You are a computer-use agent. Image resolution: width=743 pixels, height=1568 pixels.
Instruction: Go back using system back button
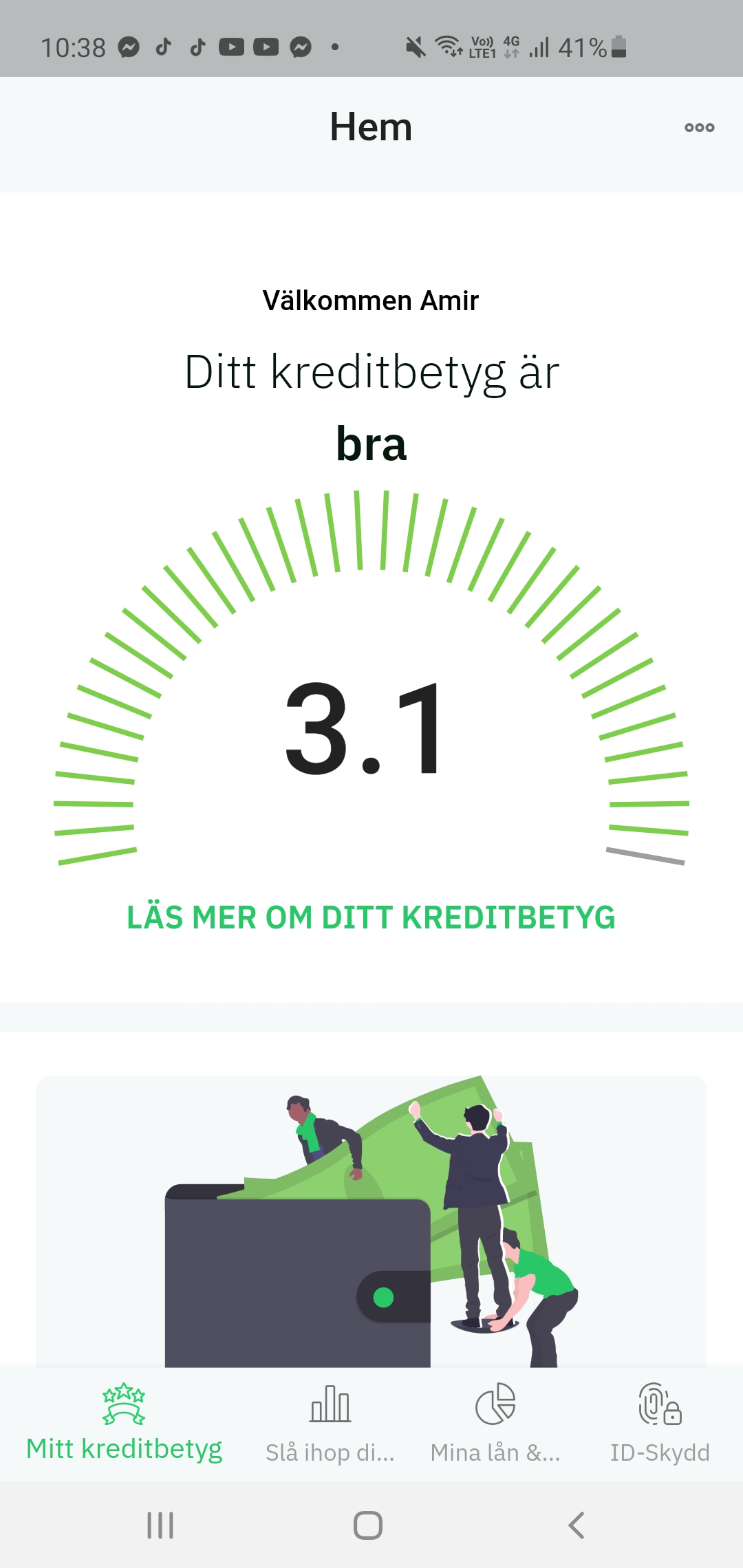577,1525
